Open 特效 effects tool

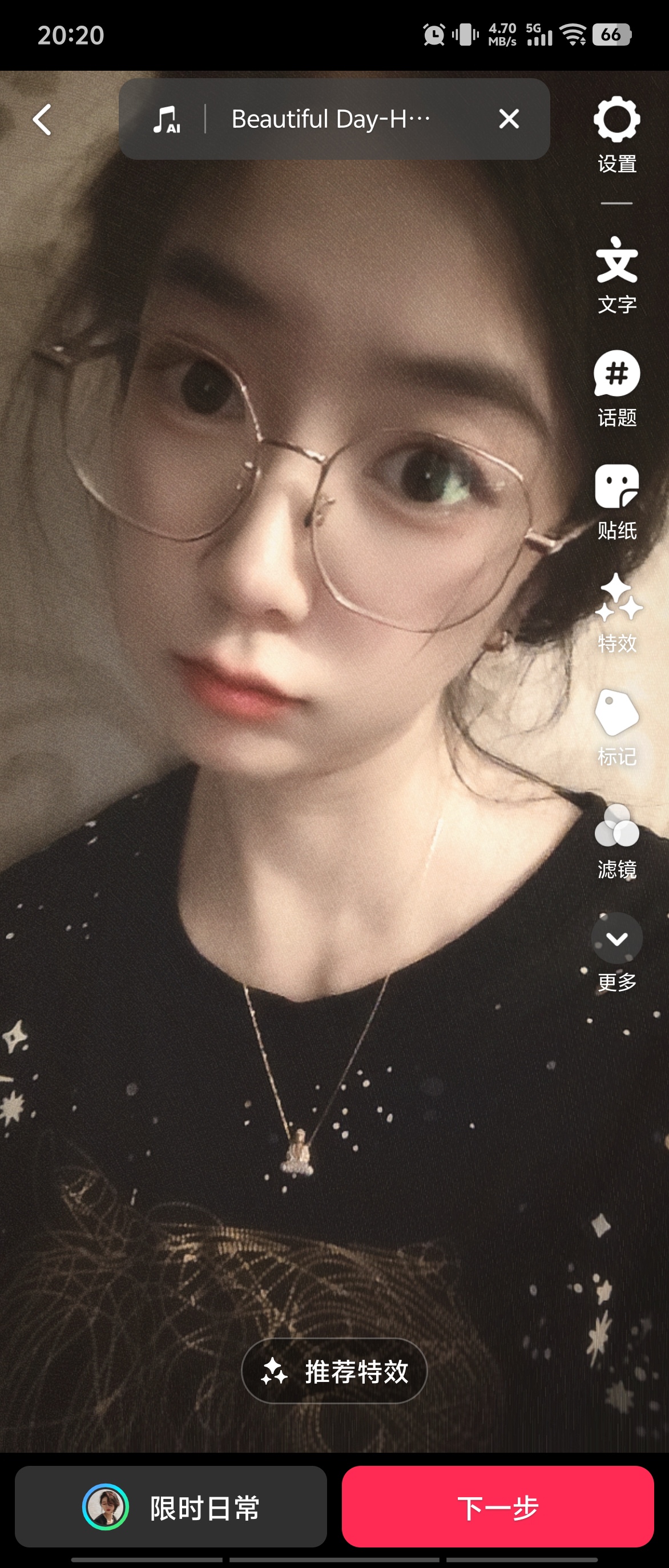(x=617, y=613)
